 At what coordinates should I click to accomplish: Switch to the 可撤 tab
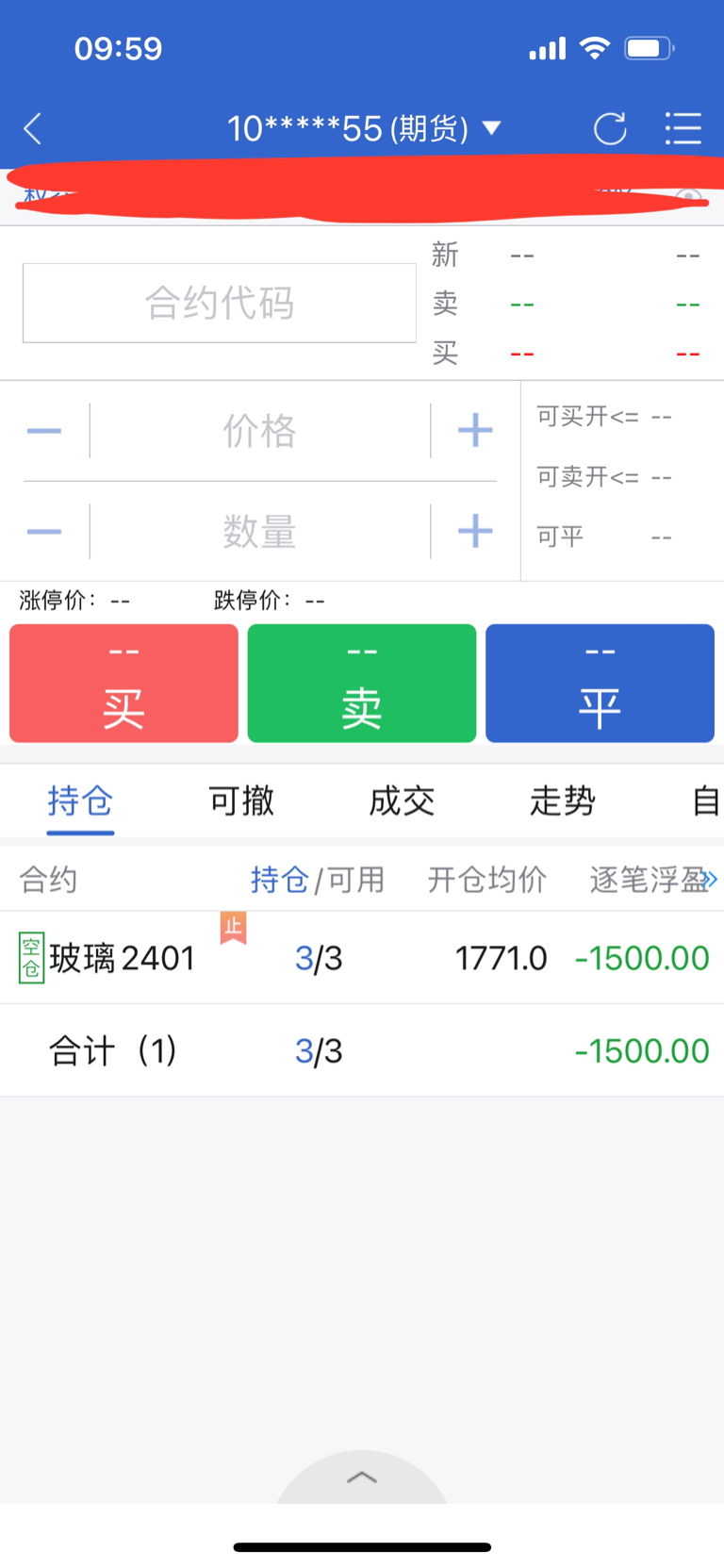[241, 801]
